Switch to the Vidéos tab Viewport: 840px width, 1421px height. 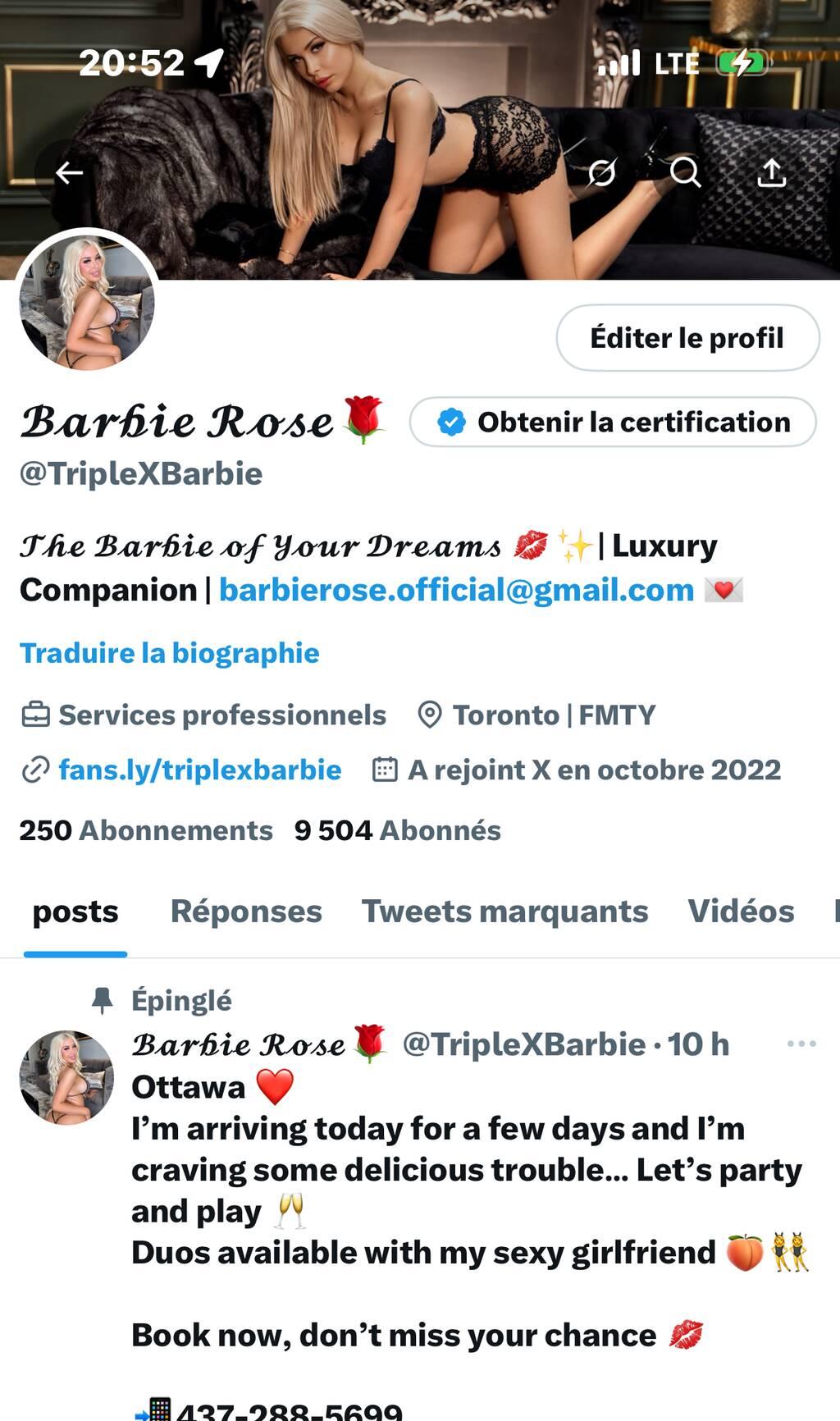pos(741,912)
